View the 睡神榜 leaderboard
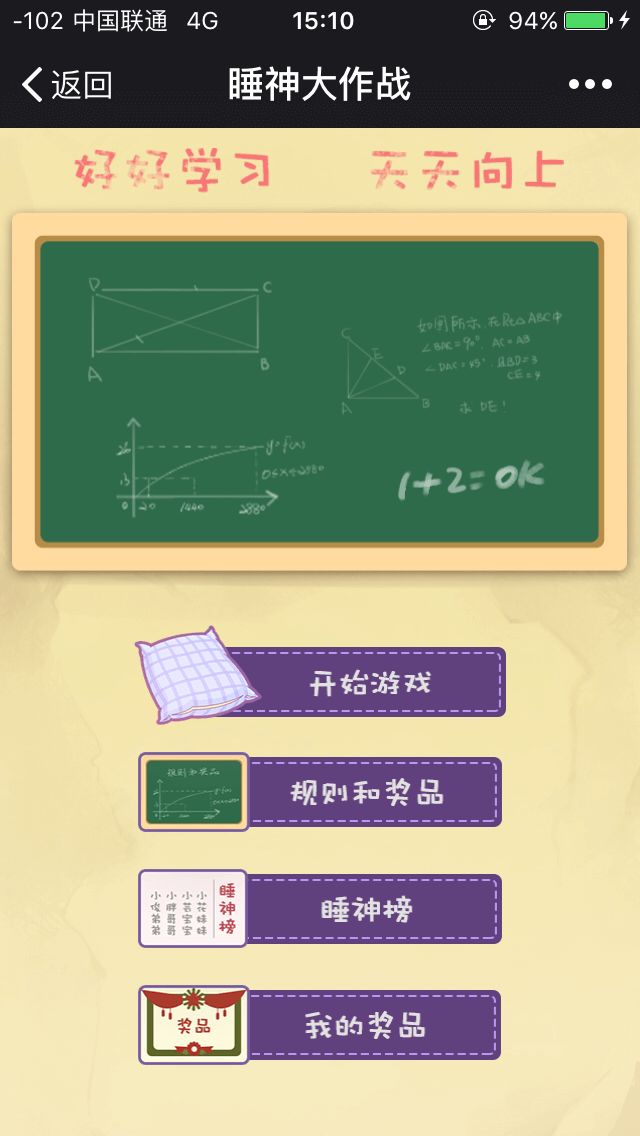Image resolution: width=640 pixels, height=1136 pixels. (368, 910)
